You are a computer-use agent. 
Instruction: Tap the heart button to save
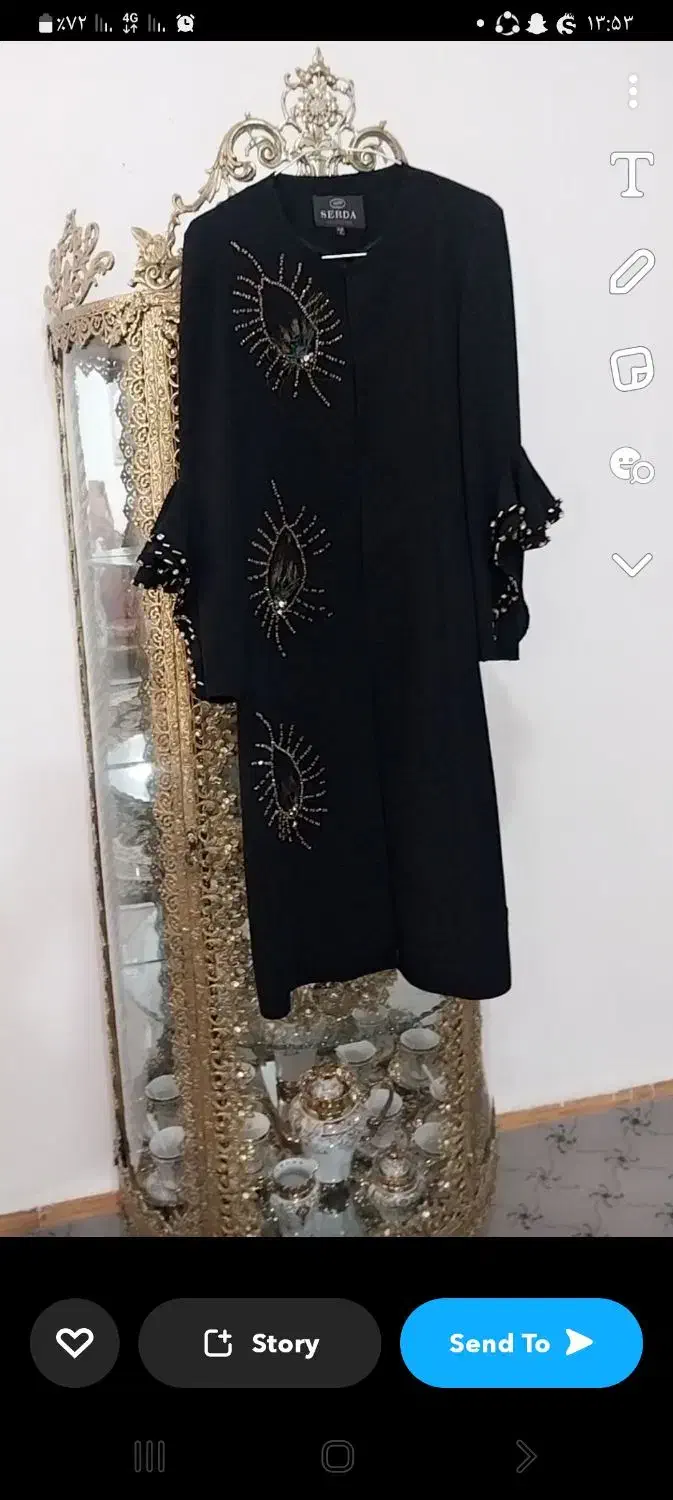75,1343
